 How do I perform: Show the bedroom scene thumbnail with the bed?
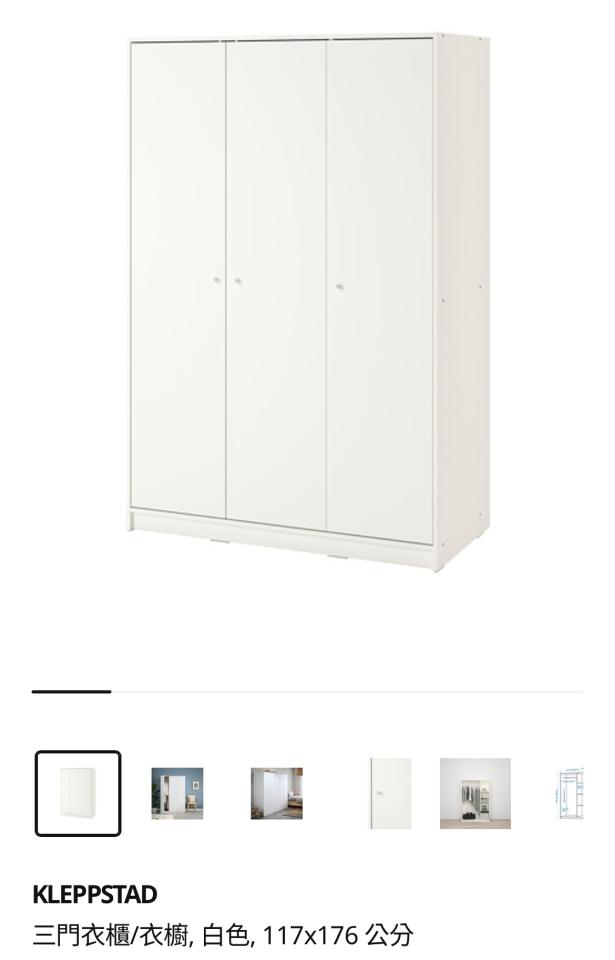click(276, 793)
